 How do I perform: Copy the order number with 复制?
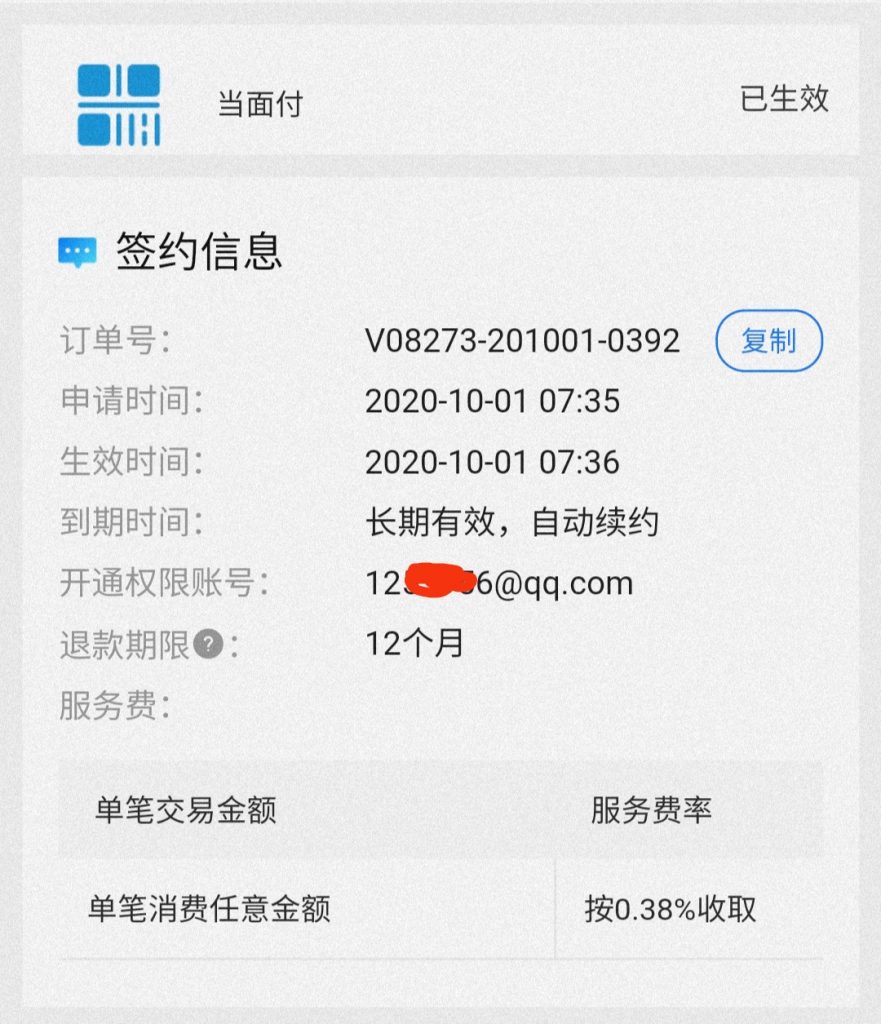[x=768, y=341]
